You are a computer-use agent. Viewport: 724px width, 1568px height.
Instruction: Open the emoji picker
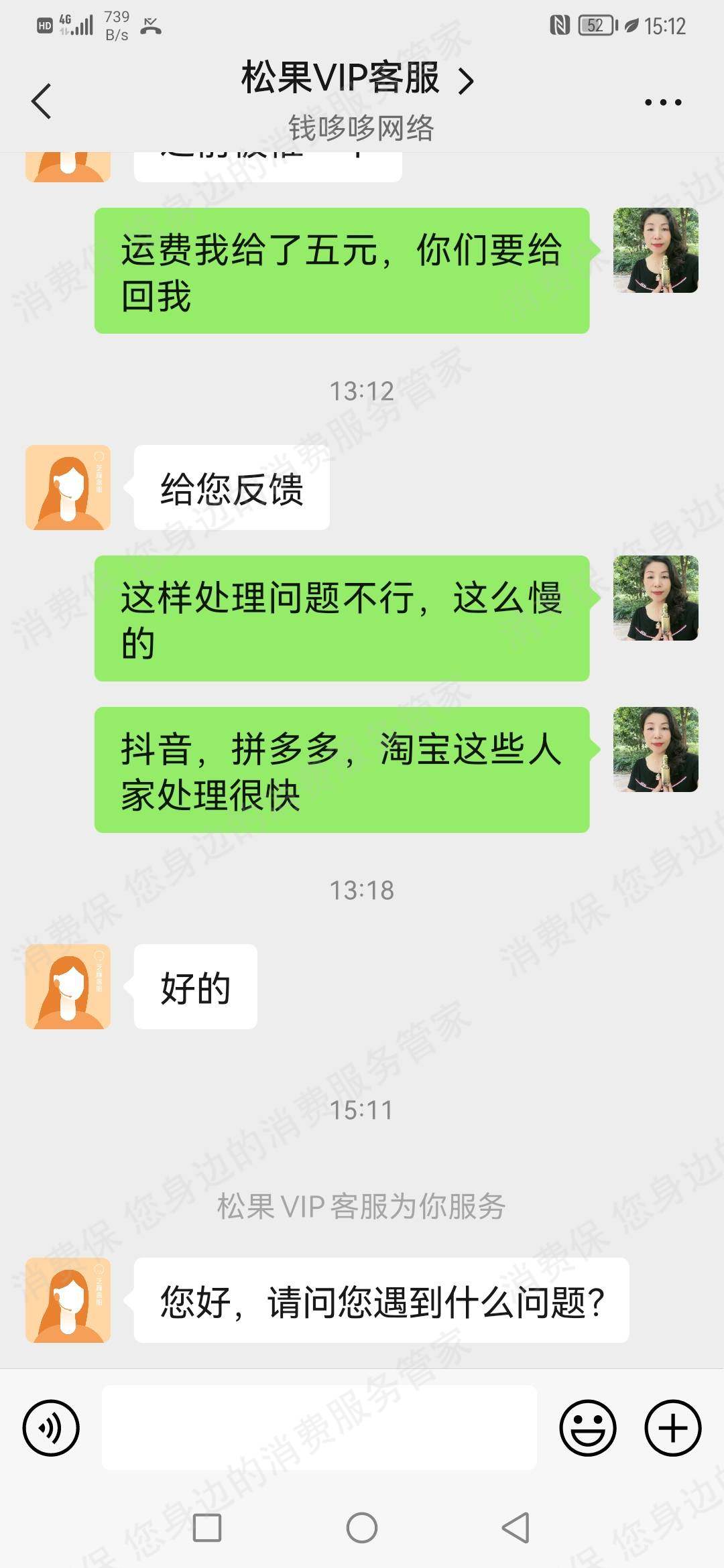pos(587,1428)
